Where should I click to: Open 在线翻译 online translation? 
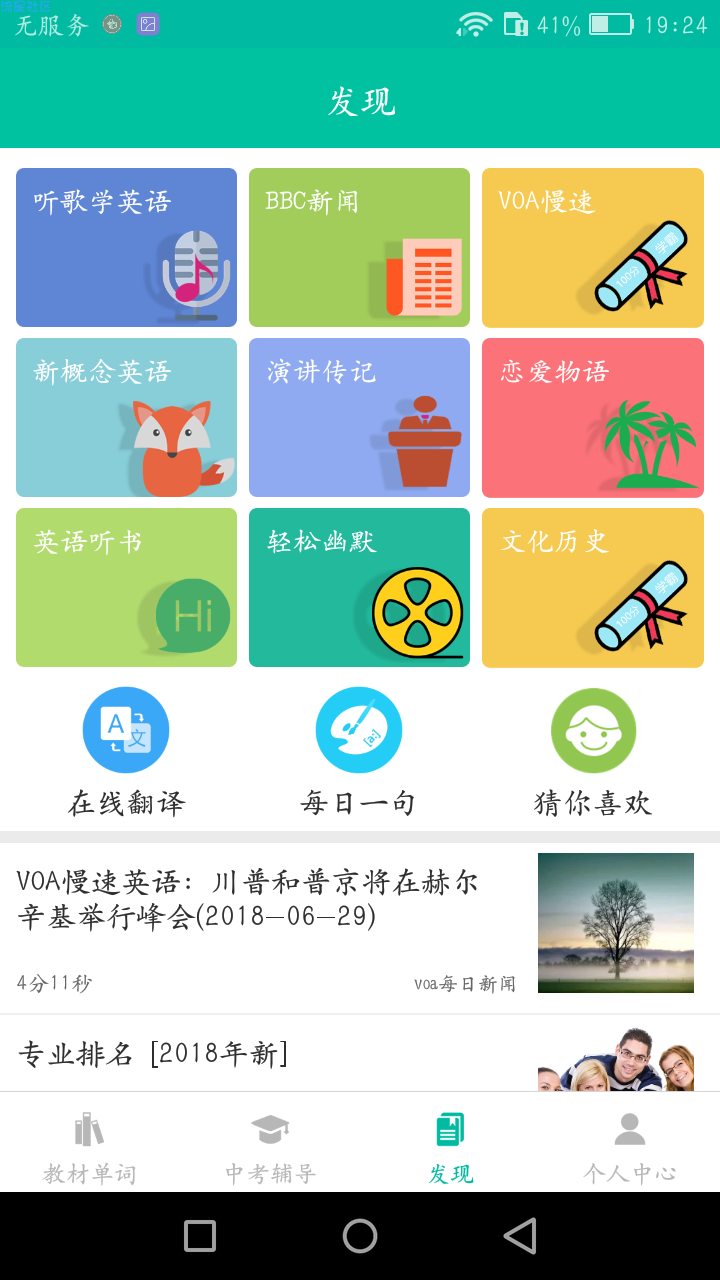(126, 752)
